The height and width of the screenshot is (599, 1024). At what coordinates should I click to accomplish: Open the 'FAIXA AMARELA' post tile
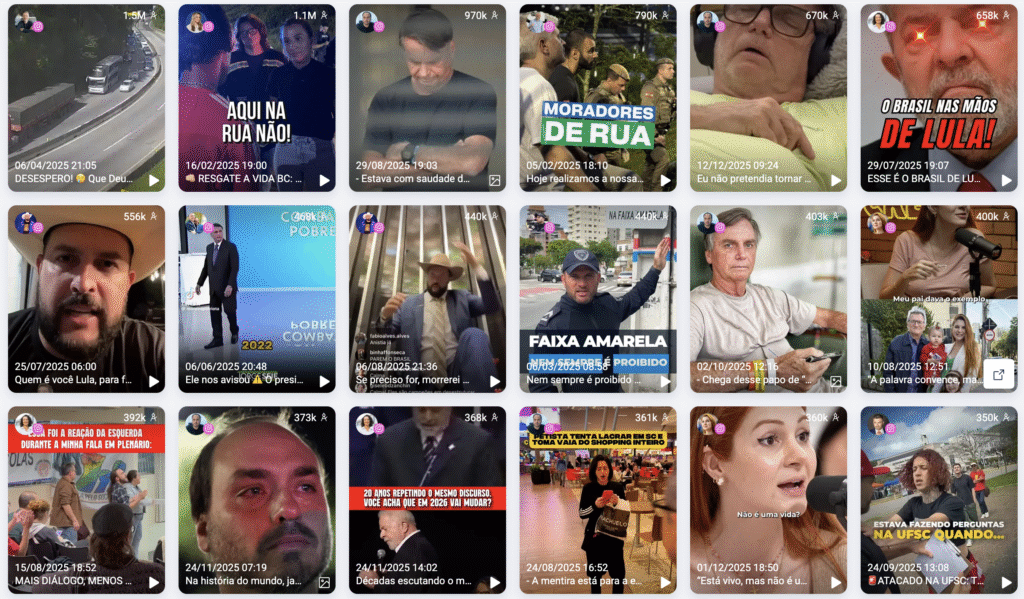tap(598, 298)
